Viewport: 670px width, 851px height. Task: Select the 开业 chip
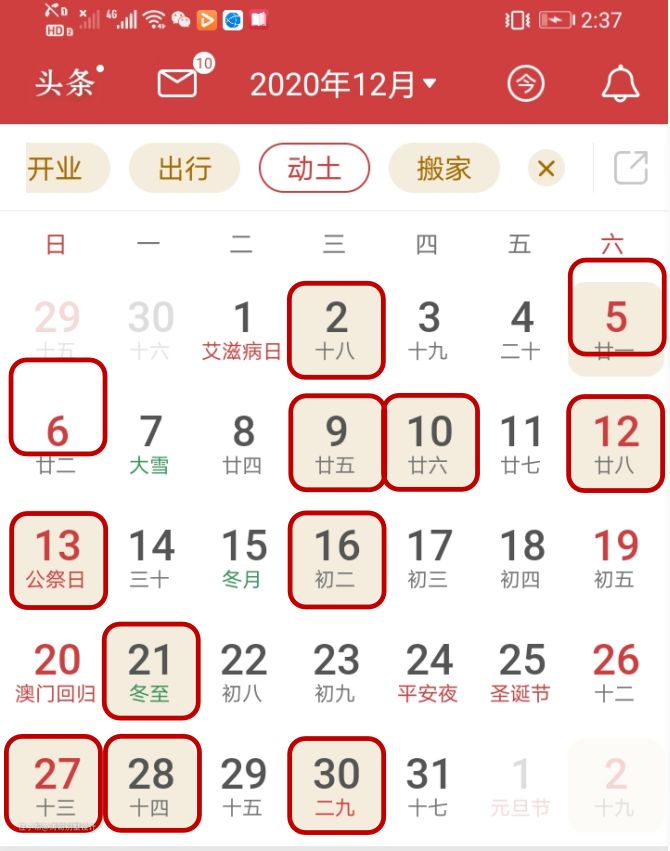(x=58, y=168)
